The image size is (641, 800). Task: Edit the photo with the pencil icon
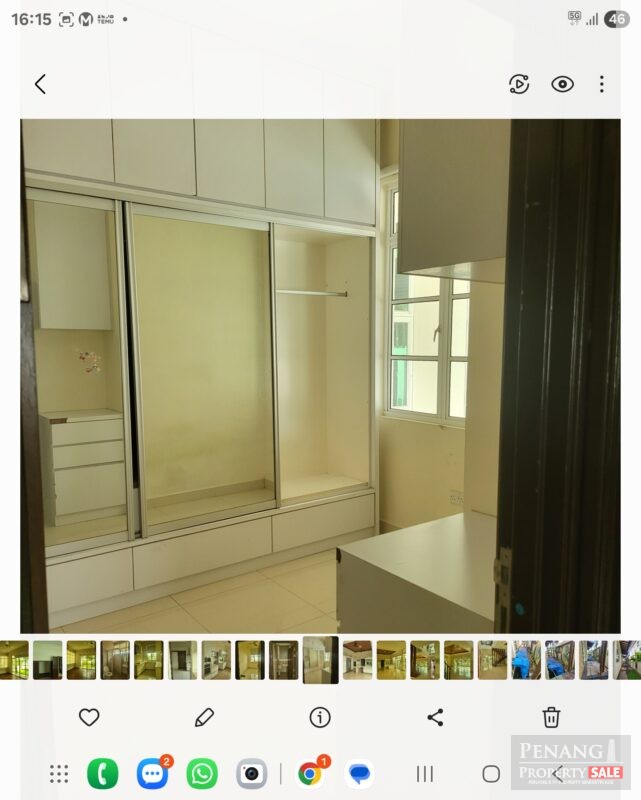click(204, 717)
